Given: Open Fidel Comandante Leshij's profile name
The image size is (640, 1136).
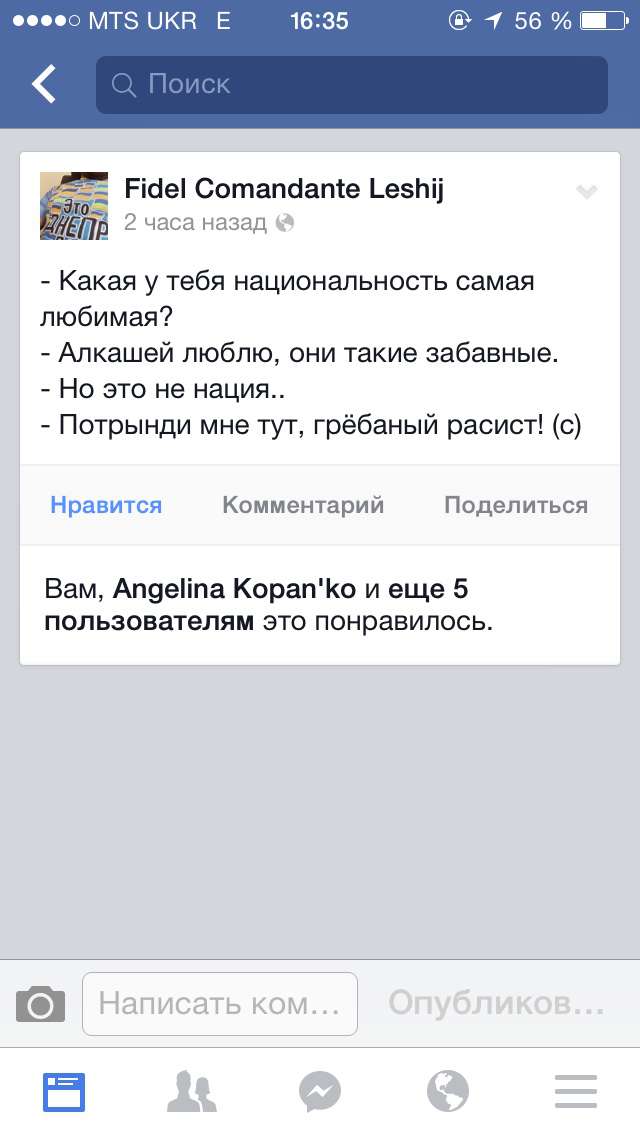Looking at the screenshot, I should [x=283, y=189].
